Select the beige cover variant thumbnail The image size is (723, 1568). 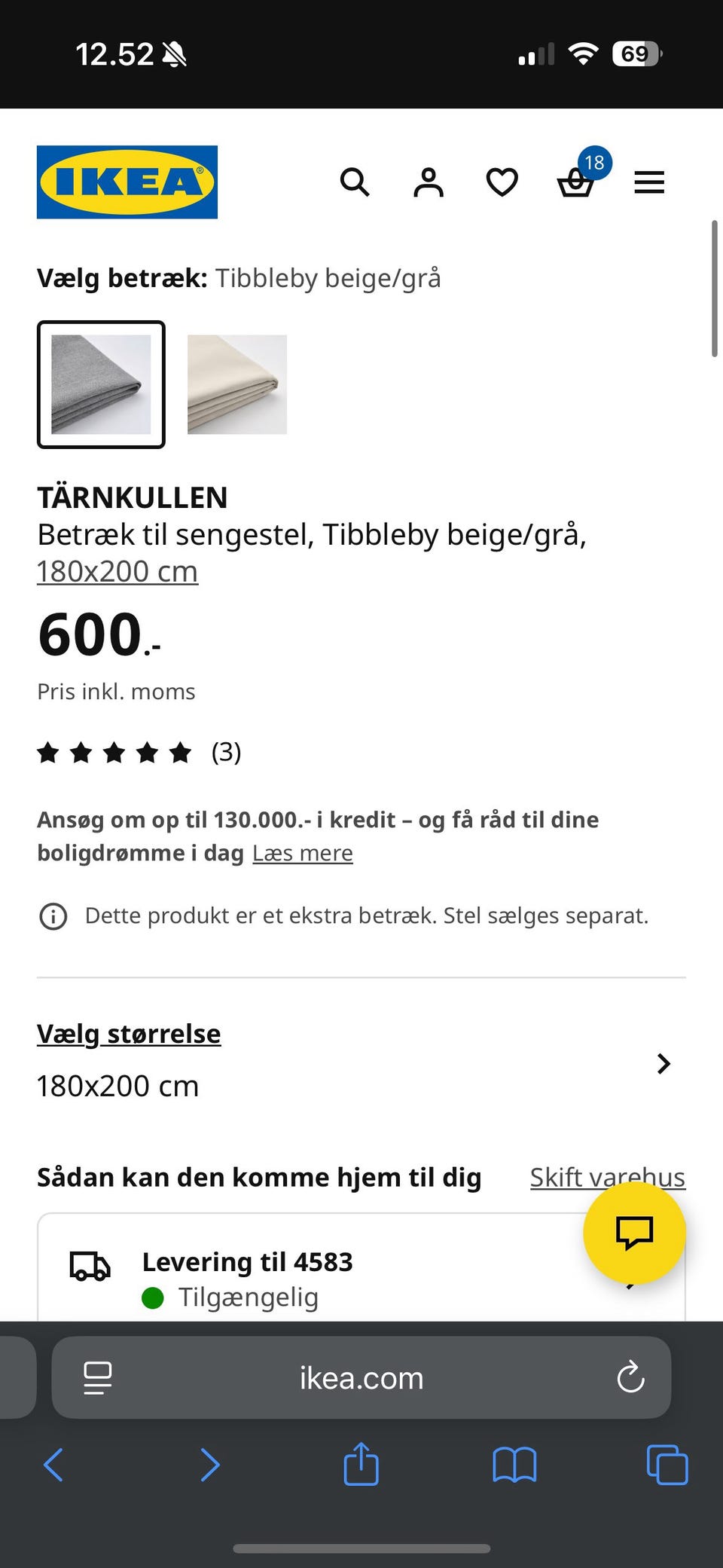[x=236, y=384]
